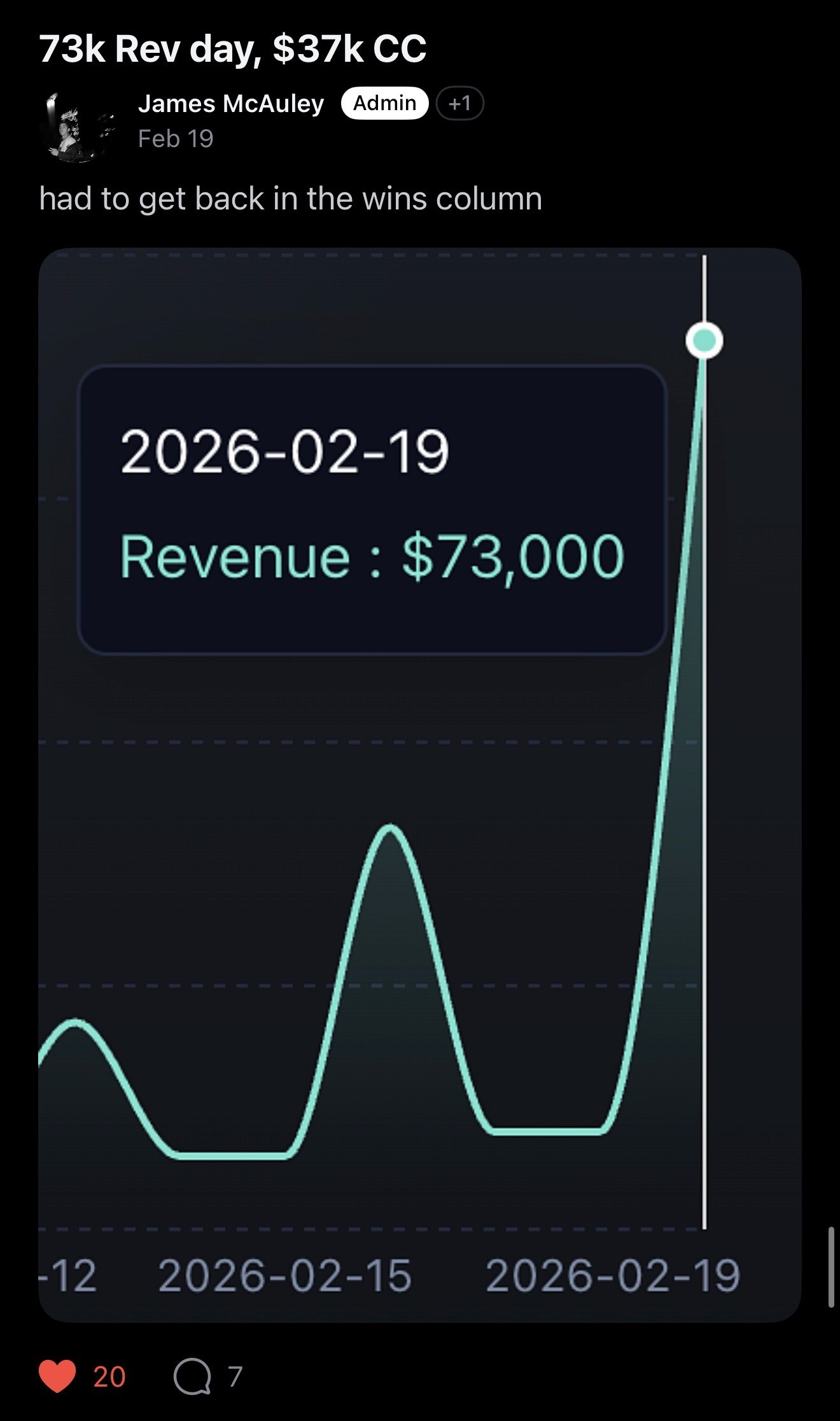Like James McAuley's post

point(57,1376)
